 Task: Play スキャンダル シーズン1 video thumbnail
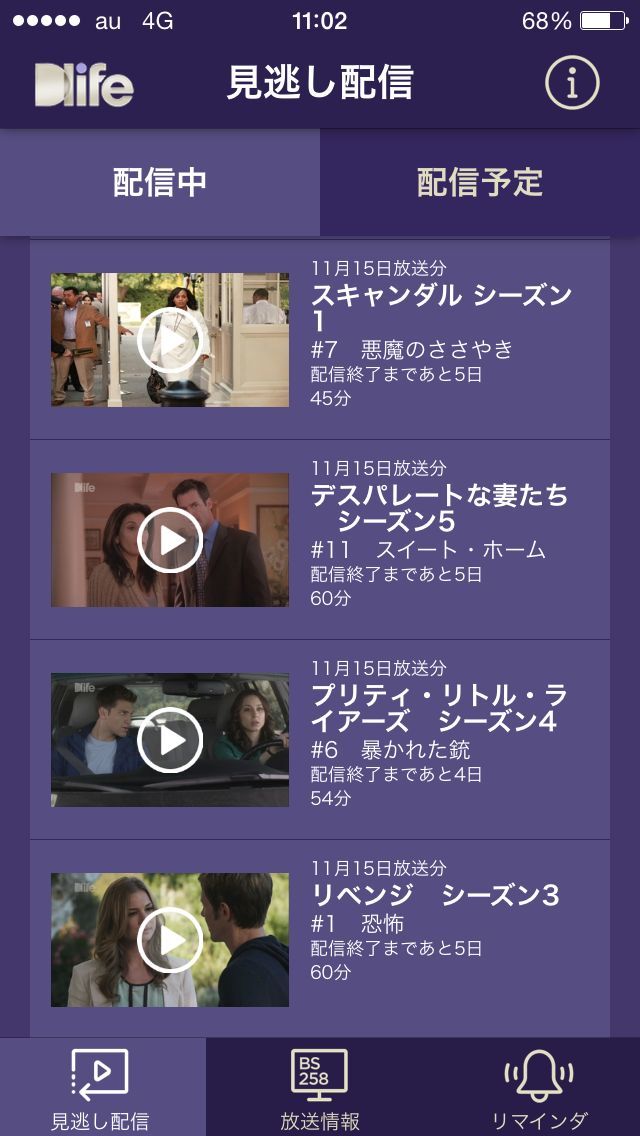(170, 340)
